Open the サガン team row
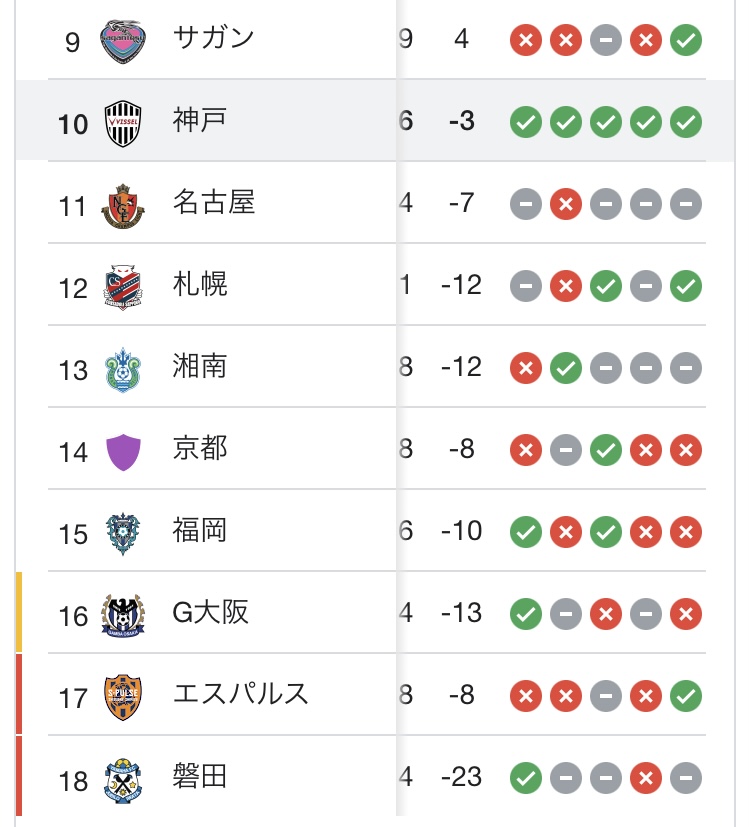The width and height of the screenshot is (750, 827). pos(213,39)
